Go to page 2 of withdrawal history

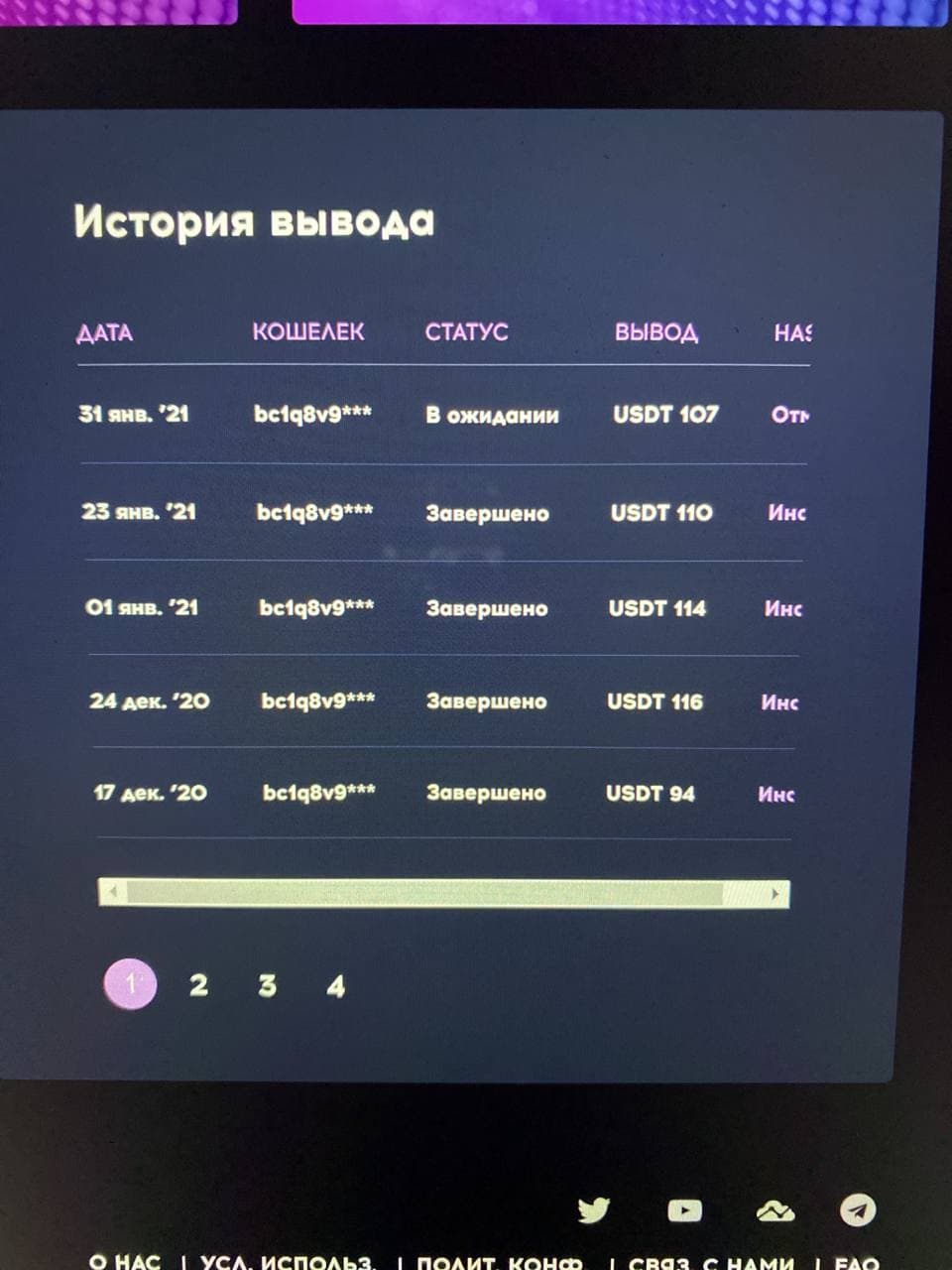click(198, 985)
